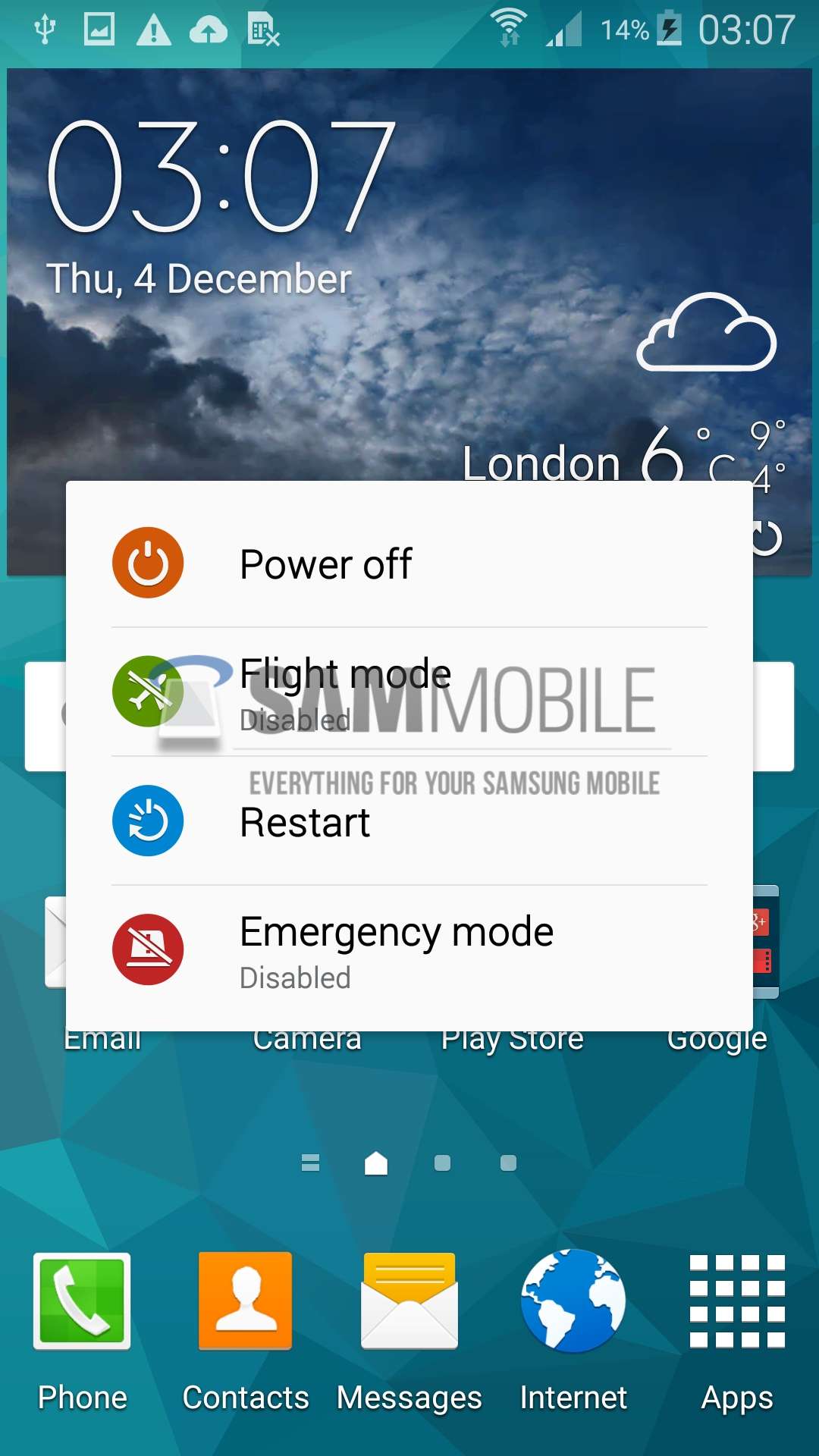Image resolution: width=819 pixels, height=1456 pixels.
Task: Open the Messages app
Action: 409,1332
